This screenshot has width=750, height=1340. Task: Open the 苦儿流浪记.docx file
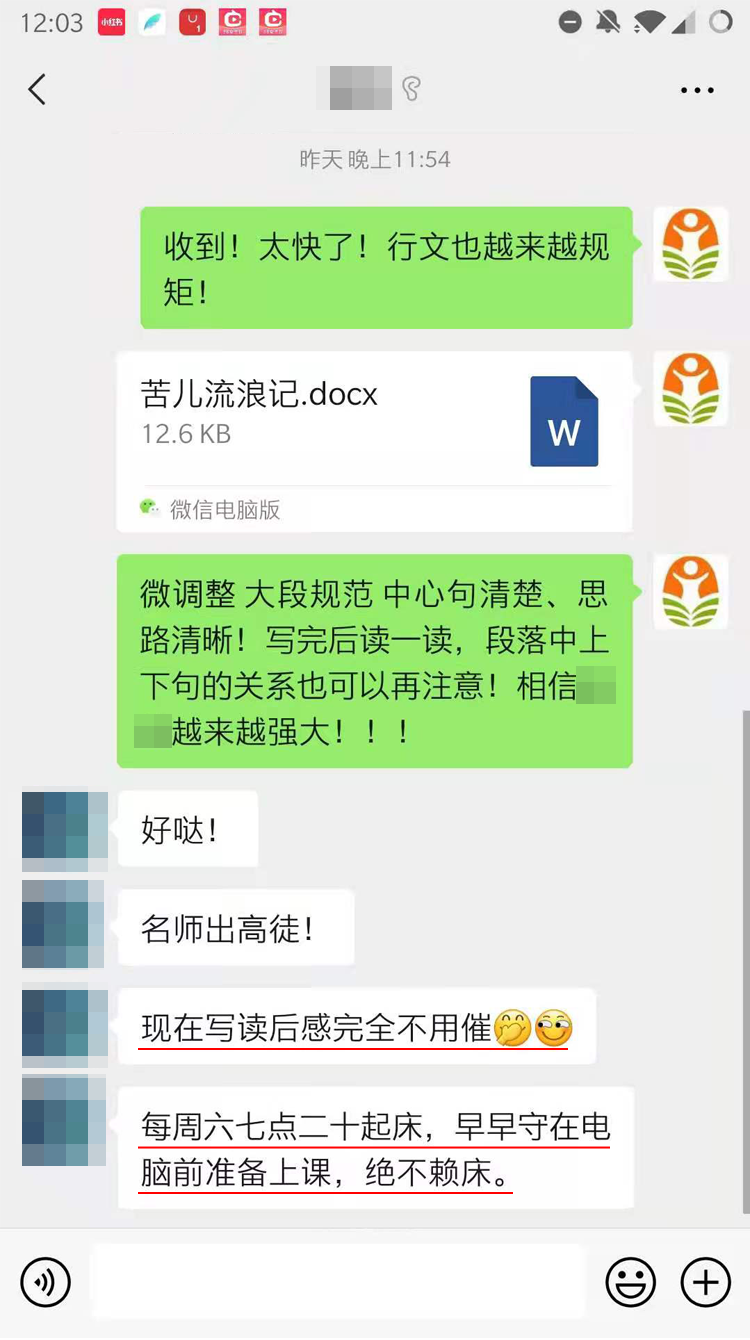click(x=374, y=440)
